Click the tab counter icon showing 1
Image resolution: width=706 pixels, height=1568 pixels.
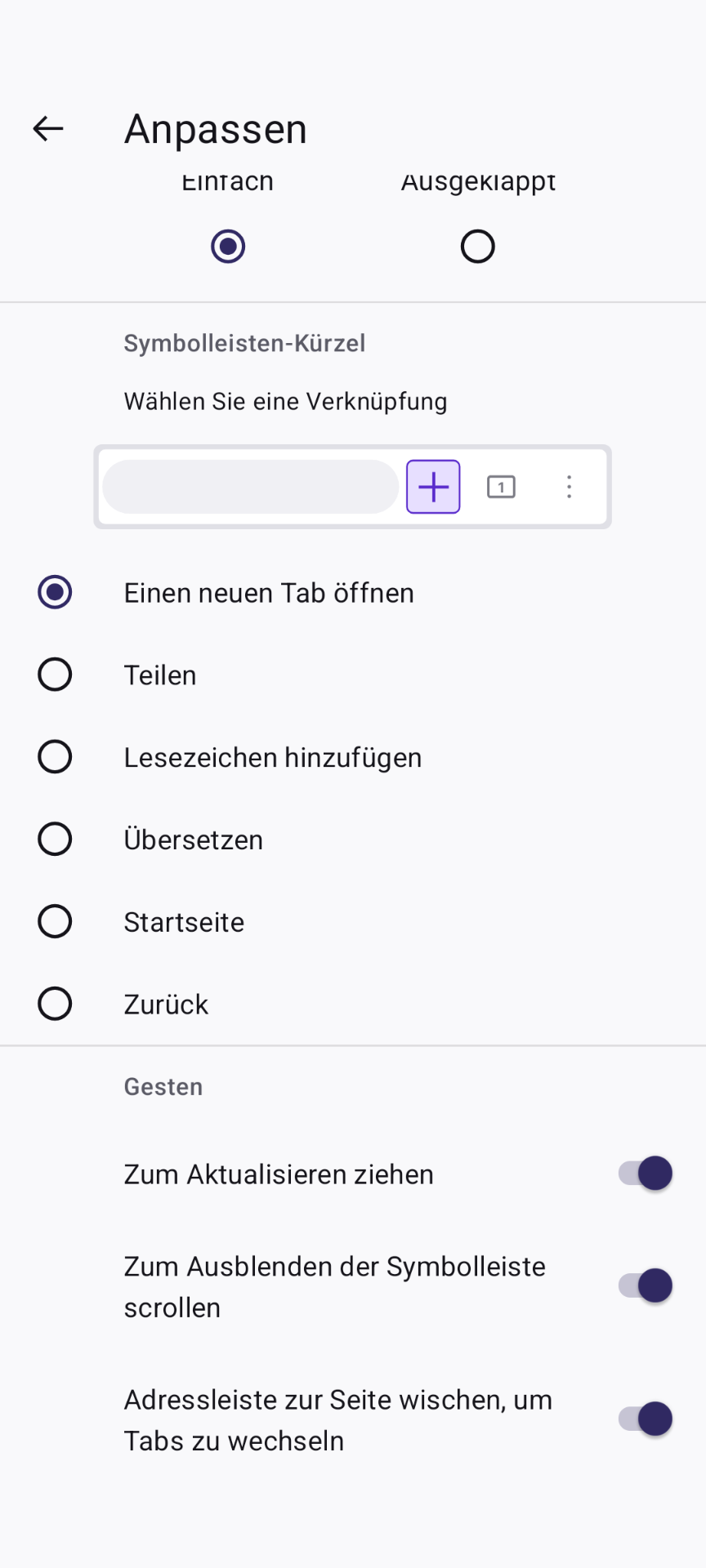500,486
